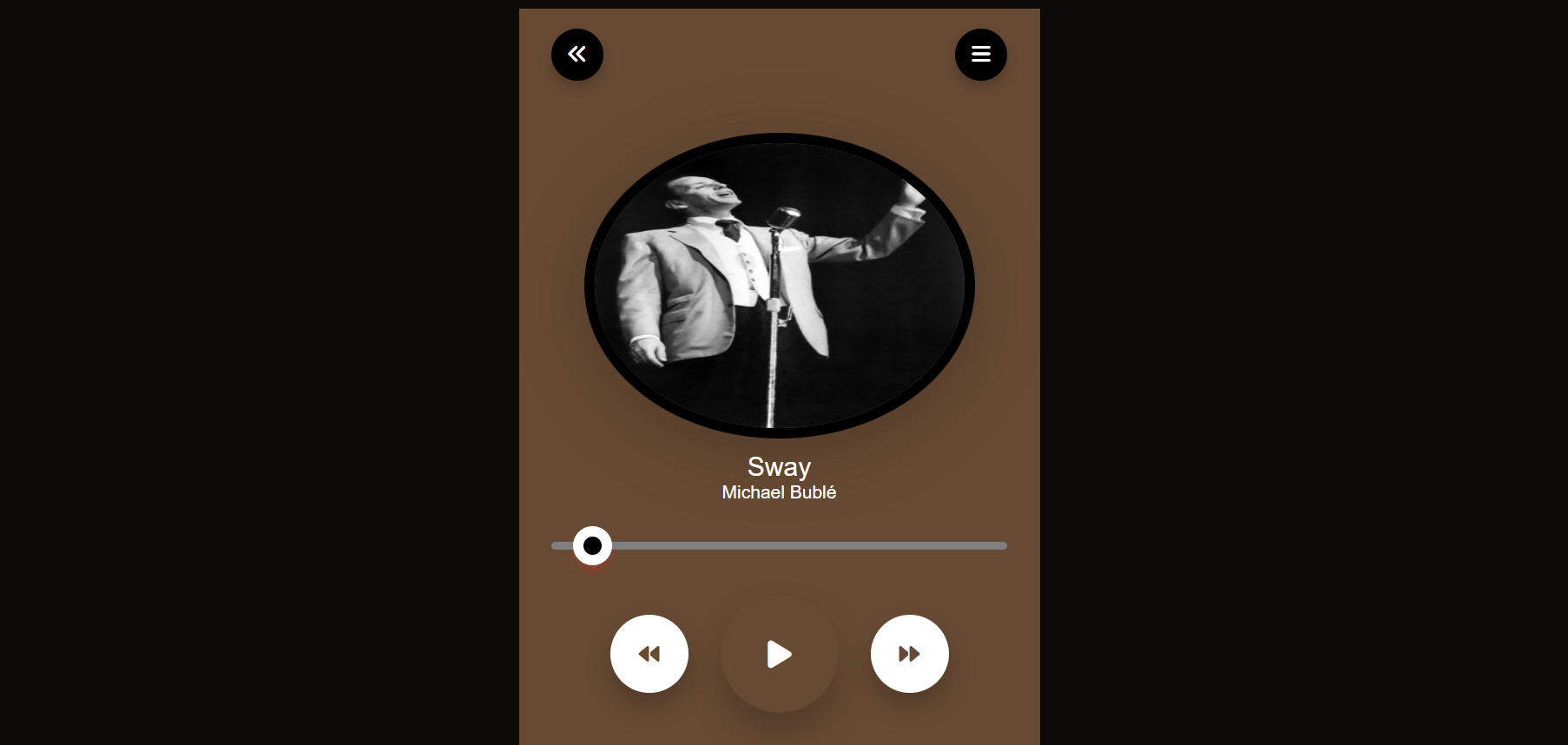
Task: Play the song Sway
Action: pyautogui.click(x=780, y=654)
